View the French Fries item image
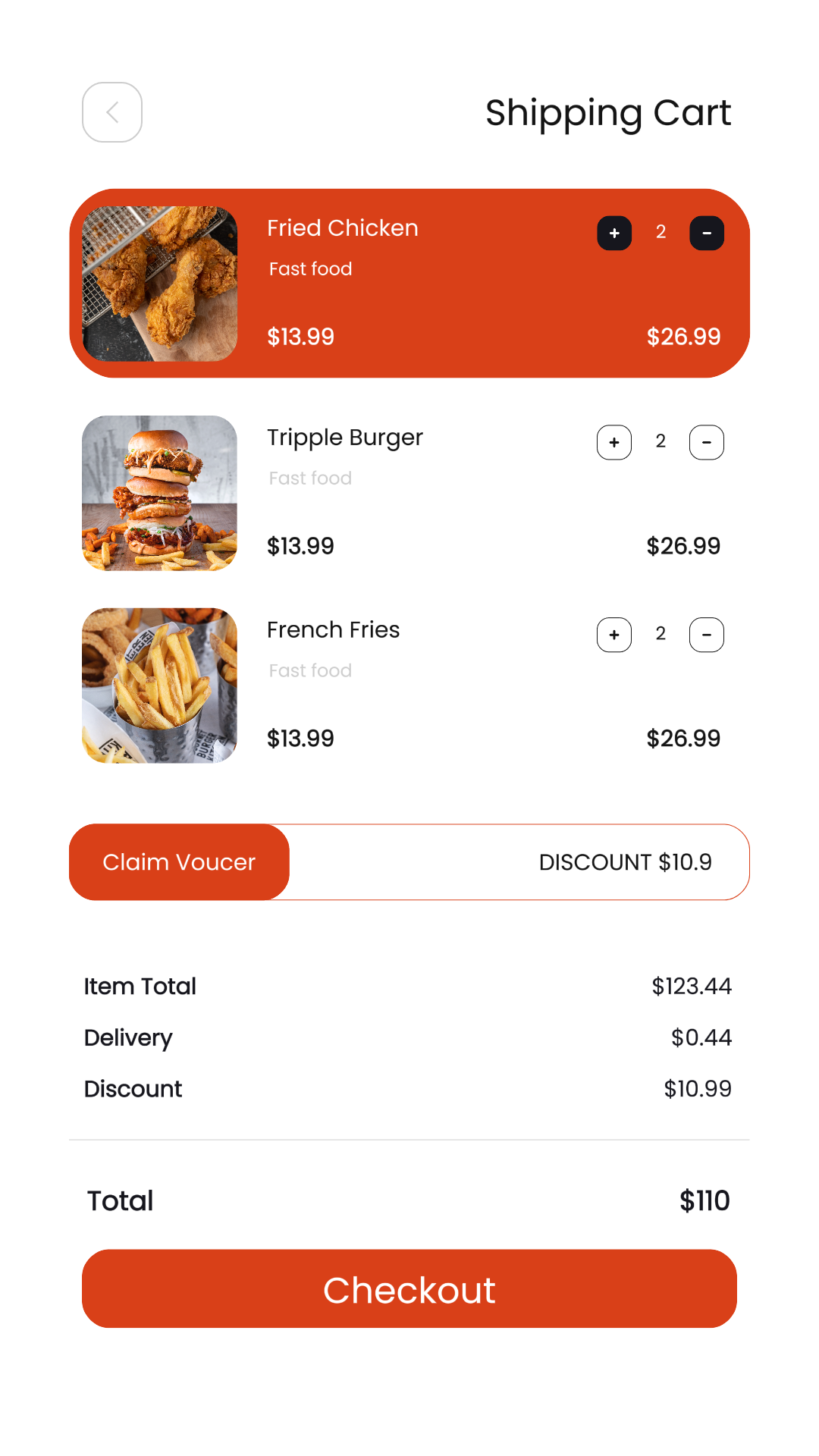 (159, 686)
